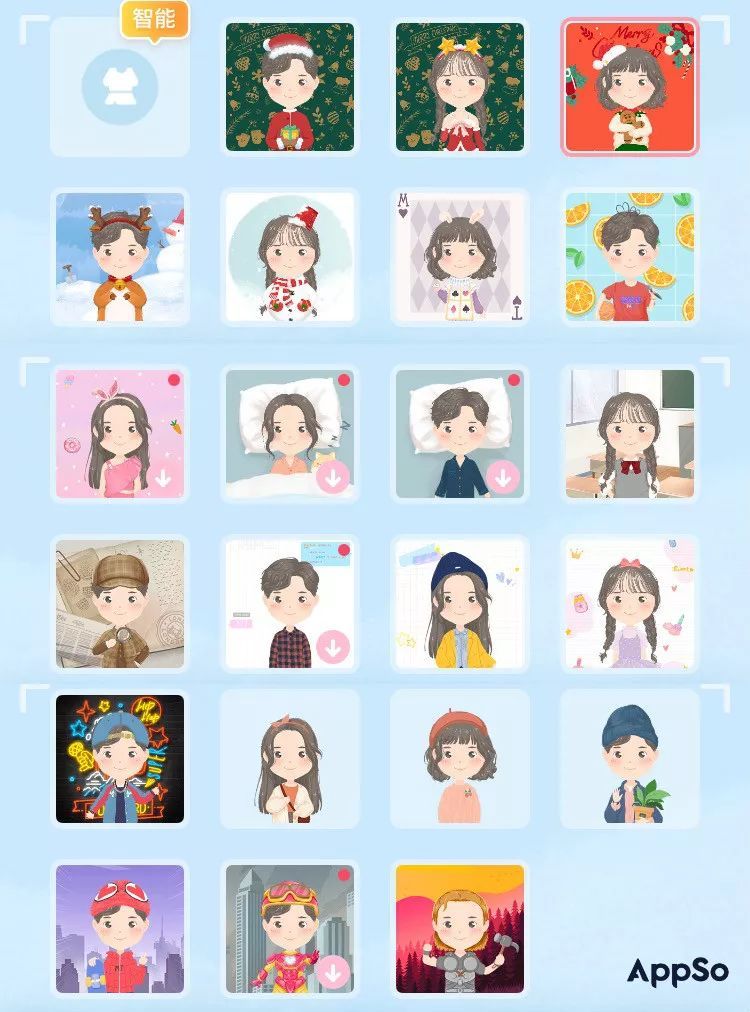
Task: Select the girl in navy beanie and yellow jacket
Action: [460, 603]
